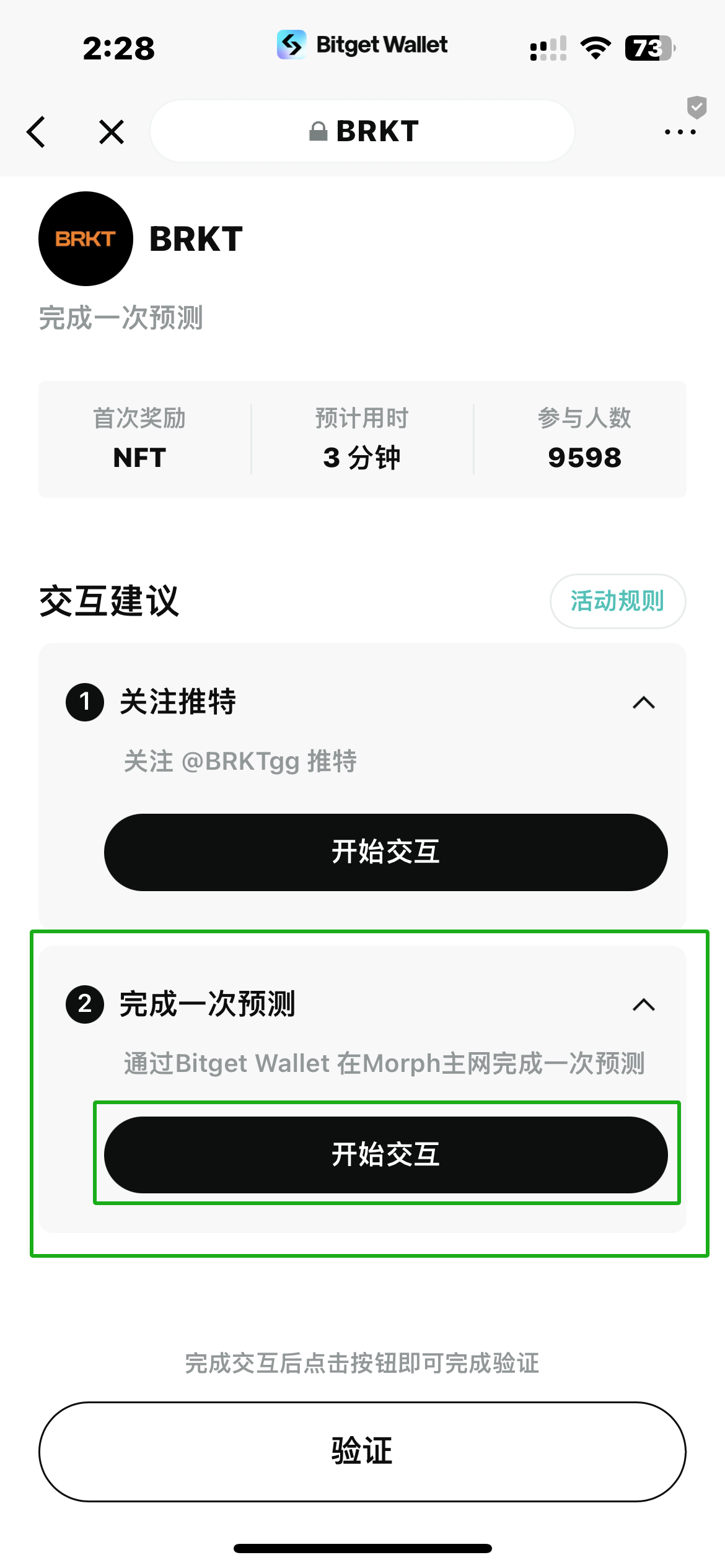Start 开始交互 under 关注推特
The width and height of the screenshot is (725, 1568).
385,852
